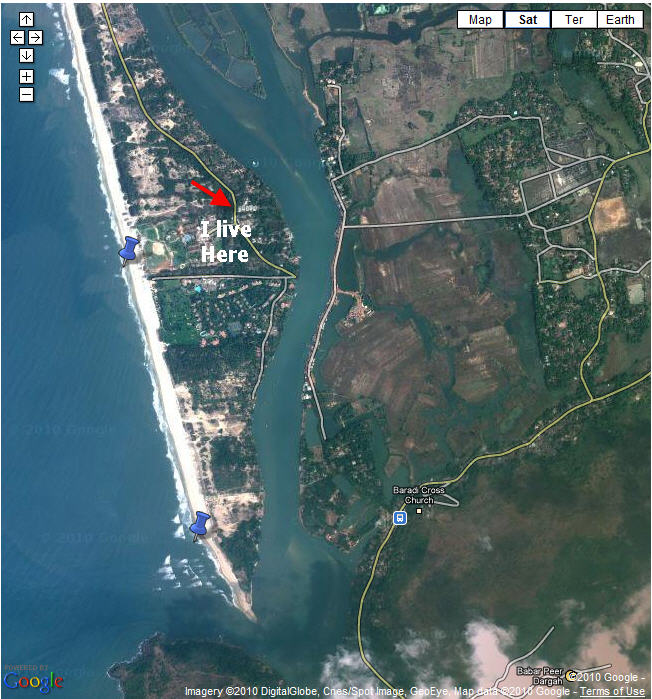Select the Sat satellite view
This screenshot has height=699, width=652.
pyautogui.click(x=528, y=19)
